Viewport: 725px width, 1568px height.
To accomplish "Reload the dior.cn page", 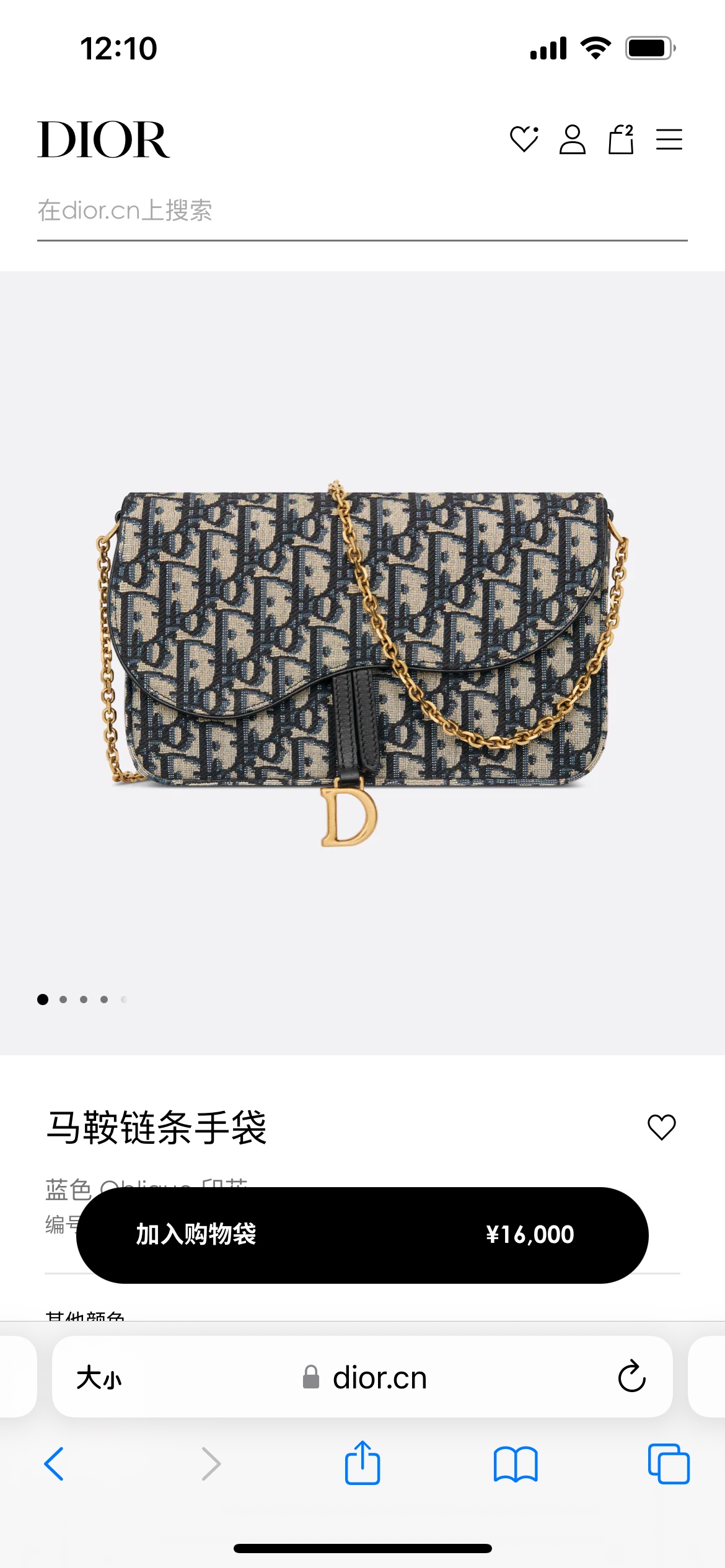I will [631, 1377].
